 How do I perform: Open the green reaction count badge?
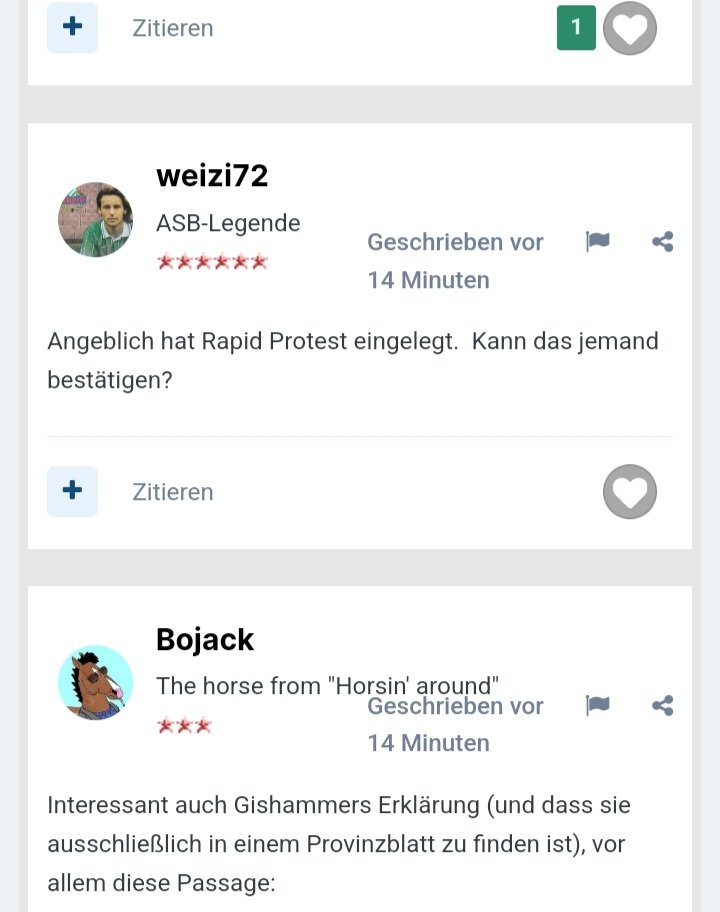(x=576, y=28)
